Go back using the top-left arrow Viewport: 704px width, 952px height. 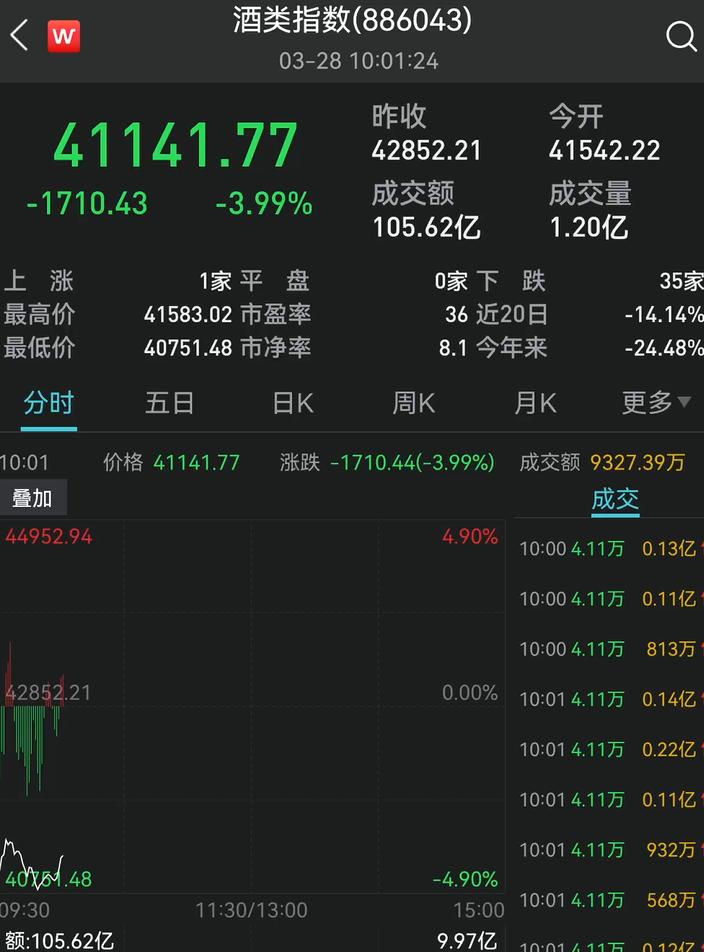coord(19,37)
